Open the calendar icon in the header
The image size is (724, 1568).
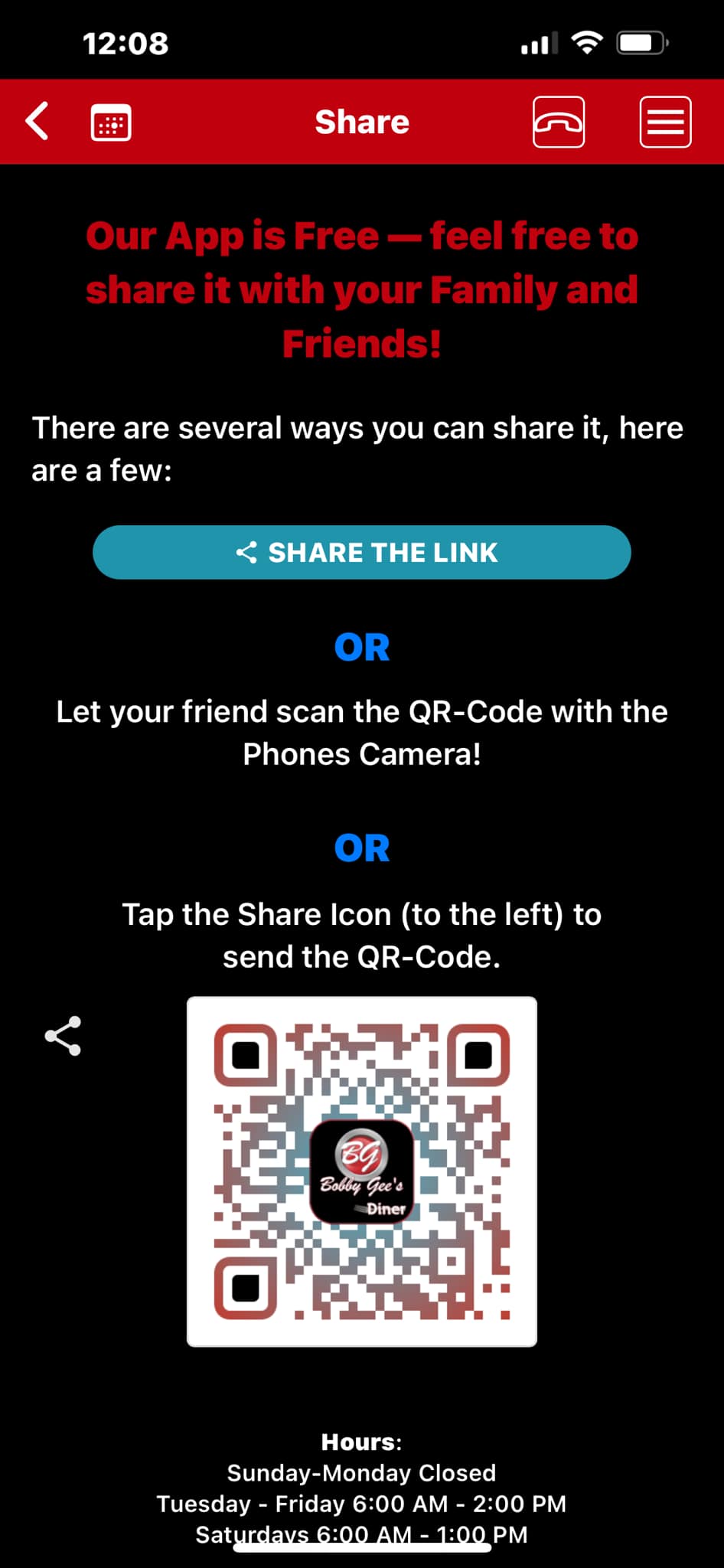(111, 122)
